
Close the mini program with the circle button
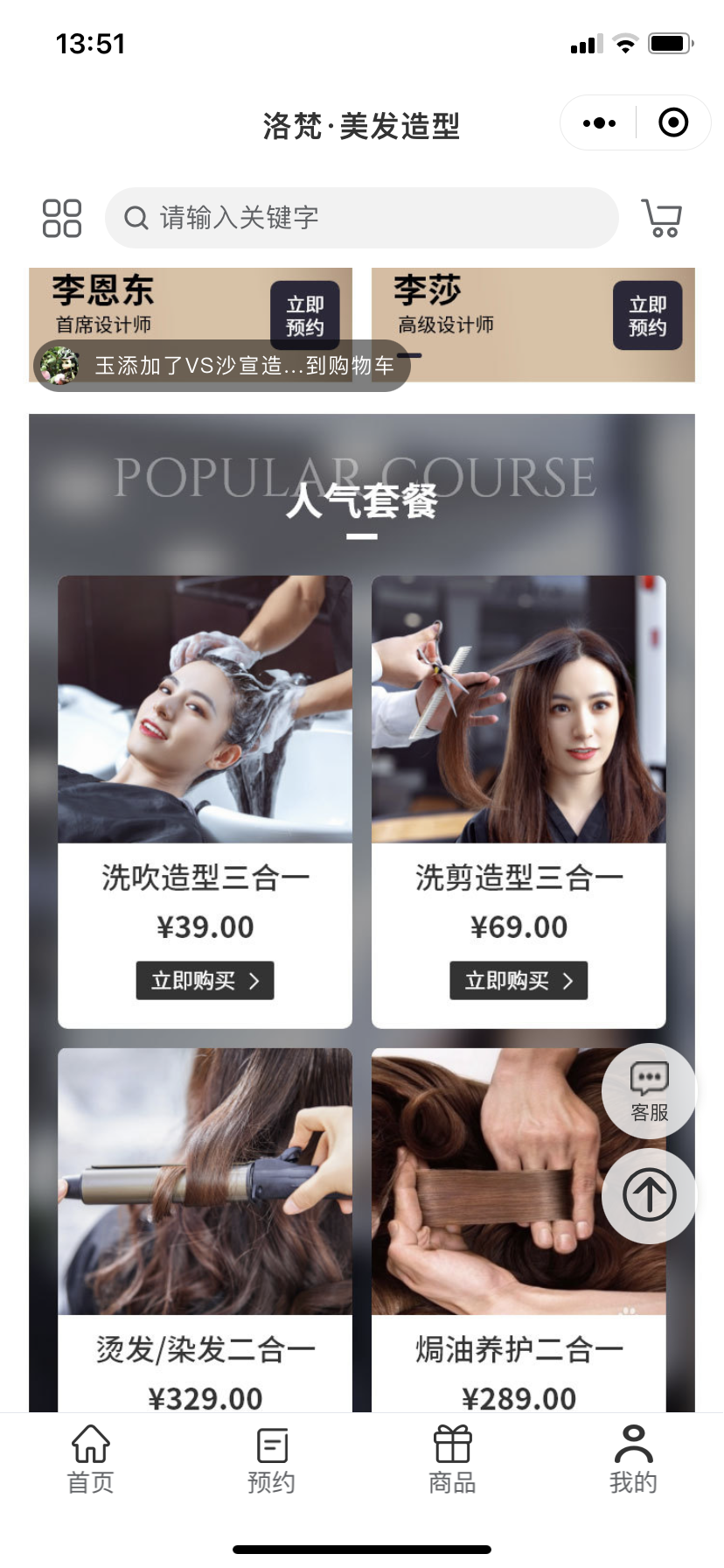672,123
